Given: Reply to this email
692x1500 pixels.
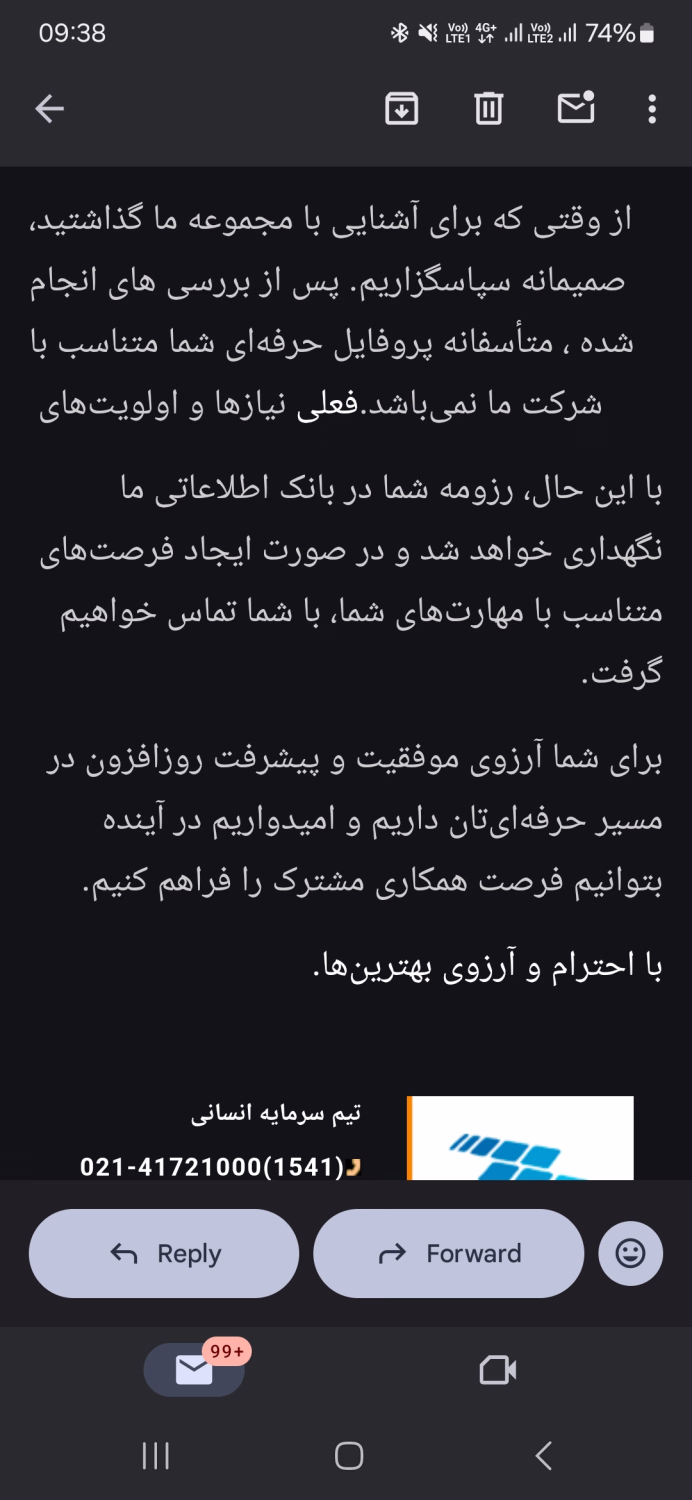Looking at the screenshot, I should (x=164, y=1253).
